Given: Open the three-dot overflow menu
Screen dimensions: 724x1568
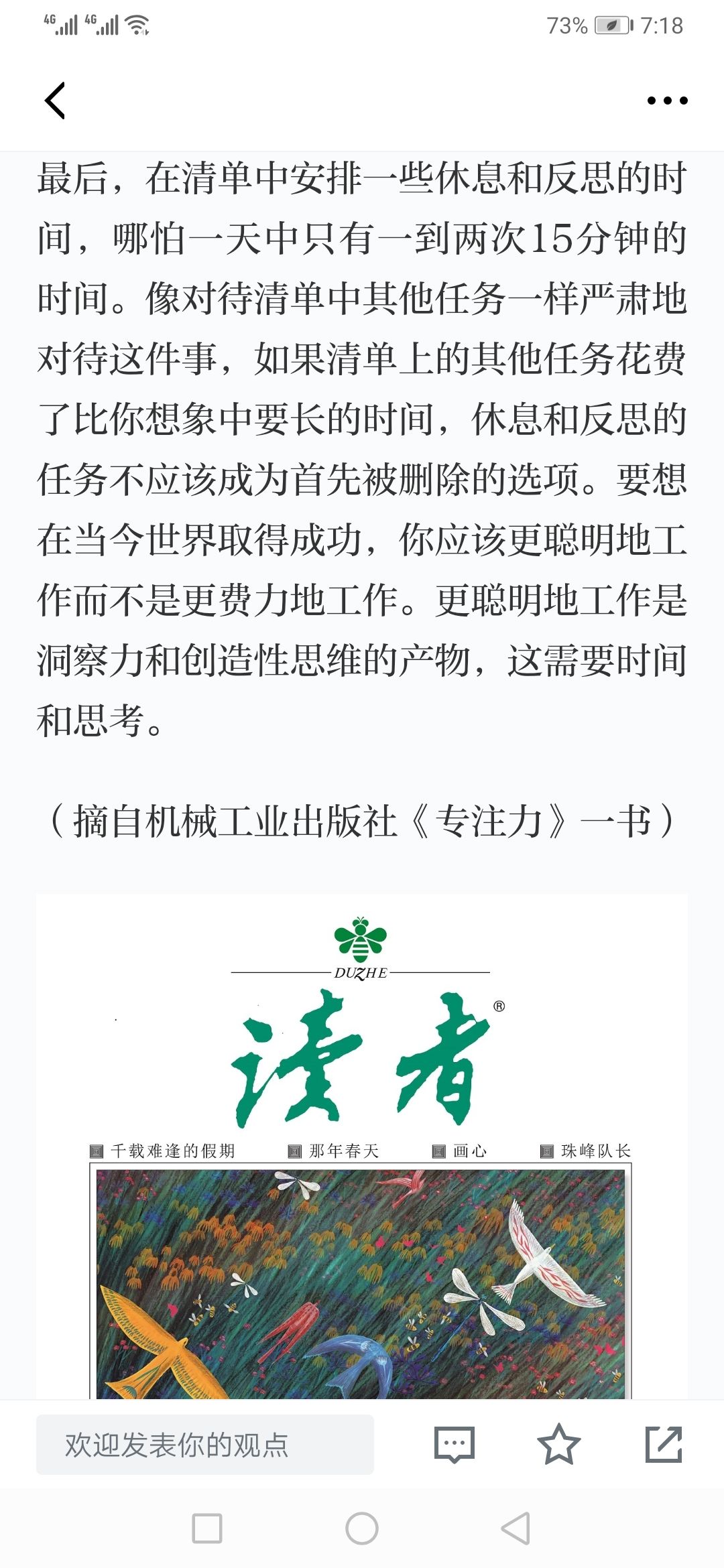Looking at the screenshot, I should [x=667, y=101].
